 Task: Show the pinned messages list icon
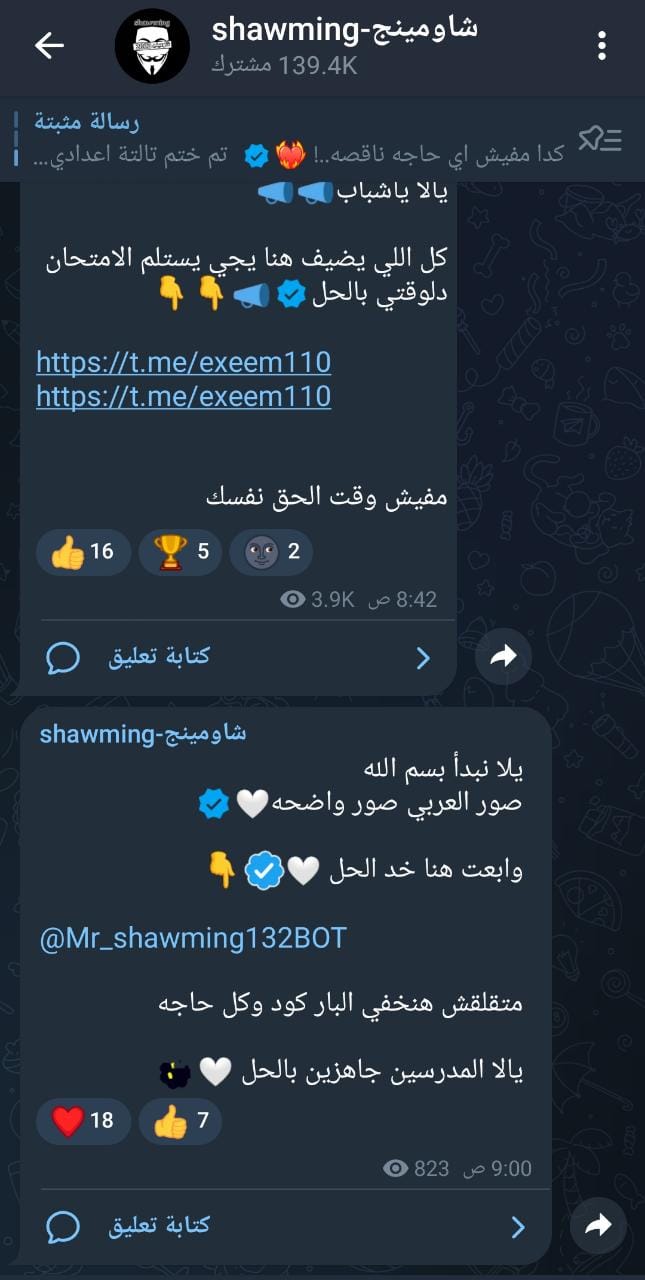[601, 140]
